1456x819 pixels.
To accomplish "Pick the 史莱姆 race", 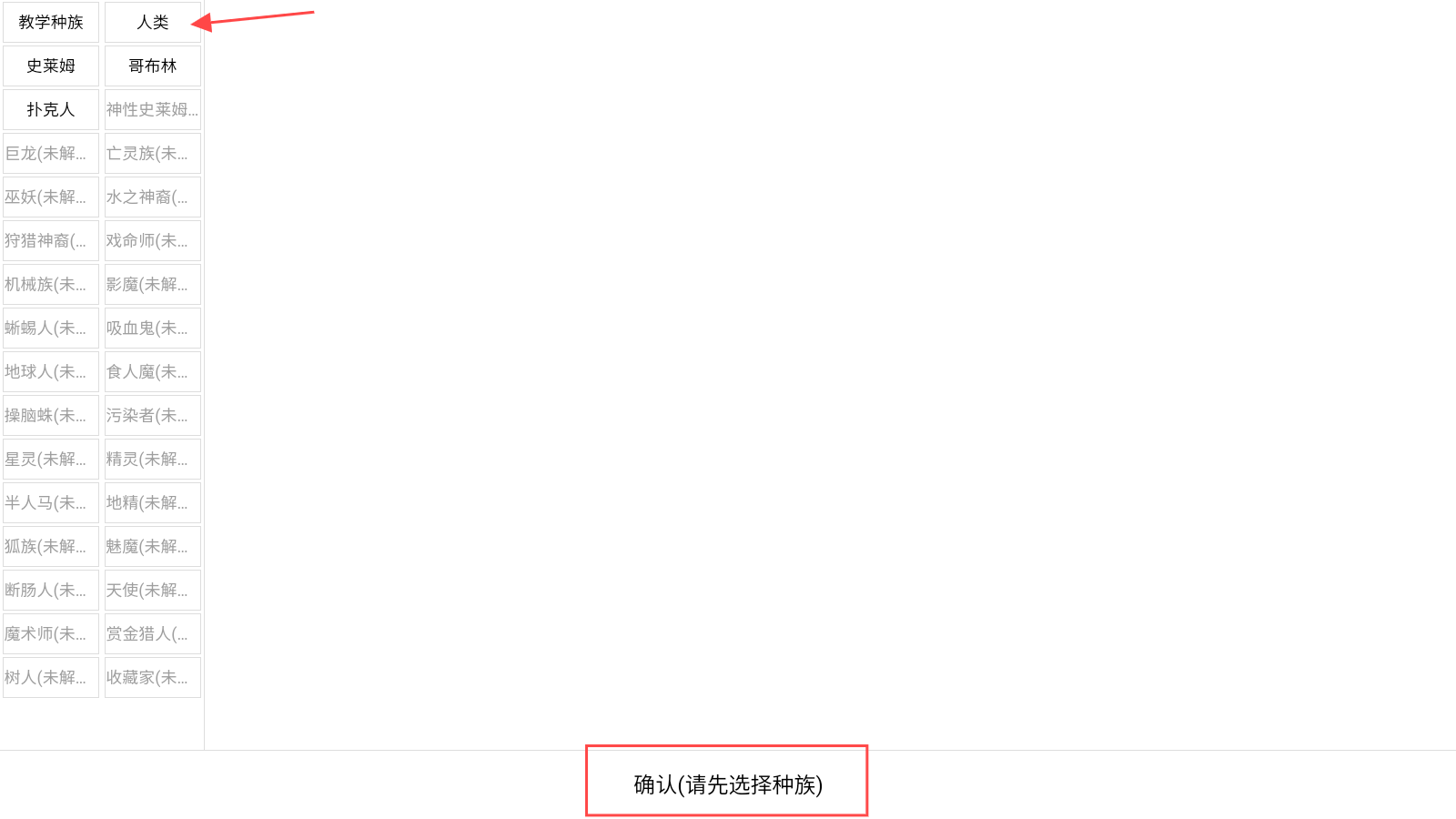I will click(51, 66).
